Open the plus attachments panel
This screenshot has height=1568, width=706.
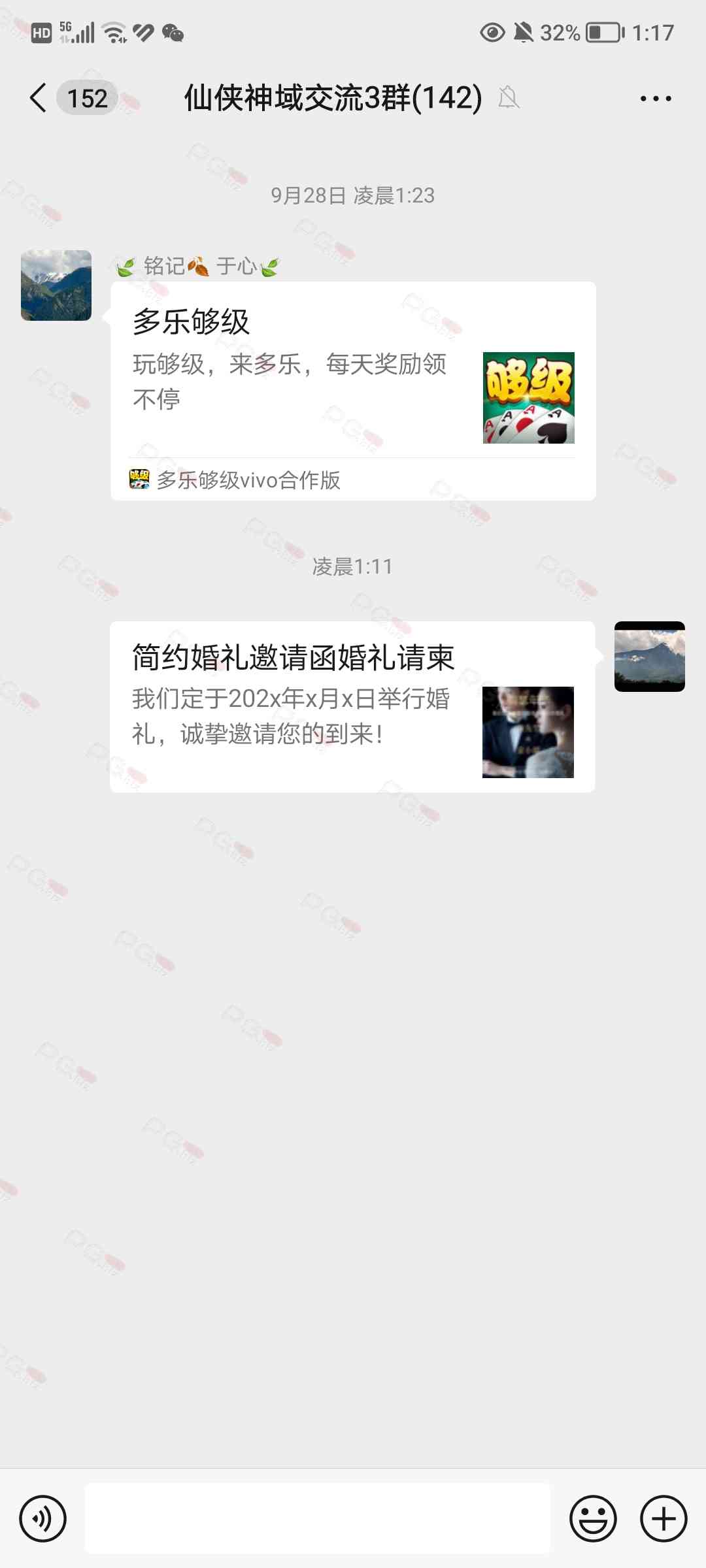click(663, 1518)
